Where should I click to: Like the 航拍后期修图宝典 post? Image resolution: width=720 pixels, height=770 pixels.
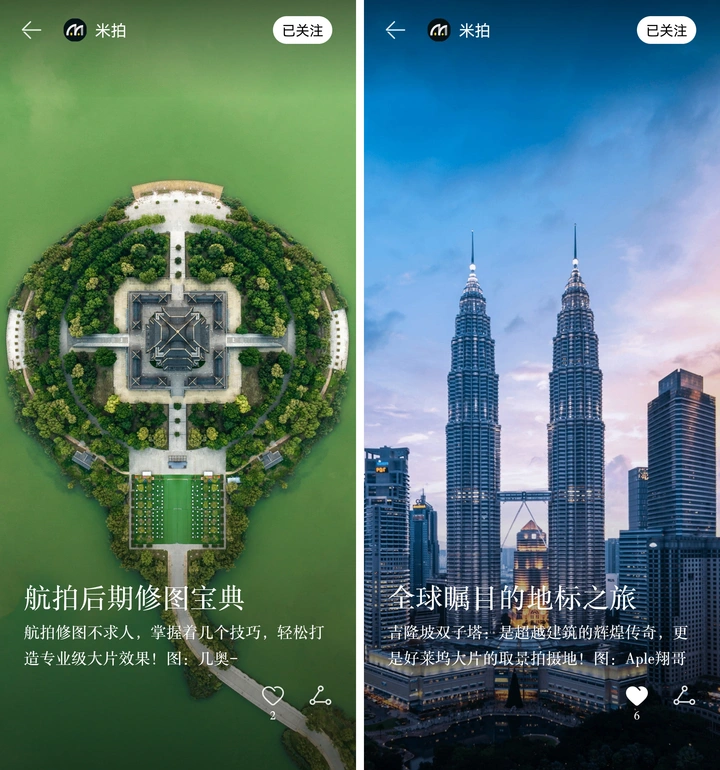pyautogui.click(x=273, y=695)
